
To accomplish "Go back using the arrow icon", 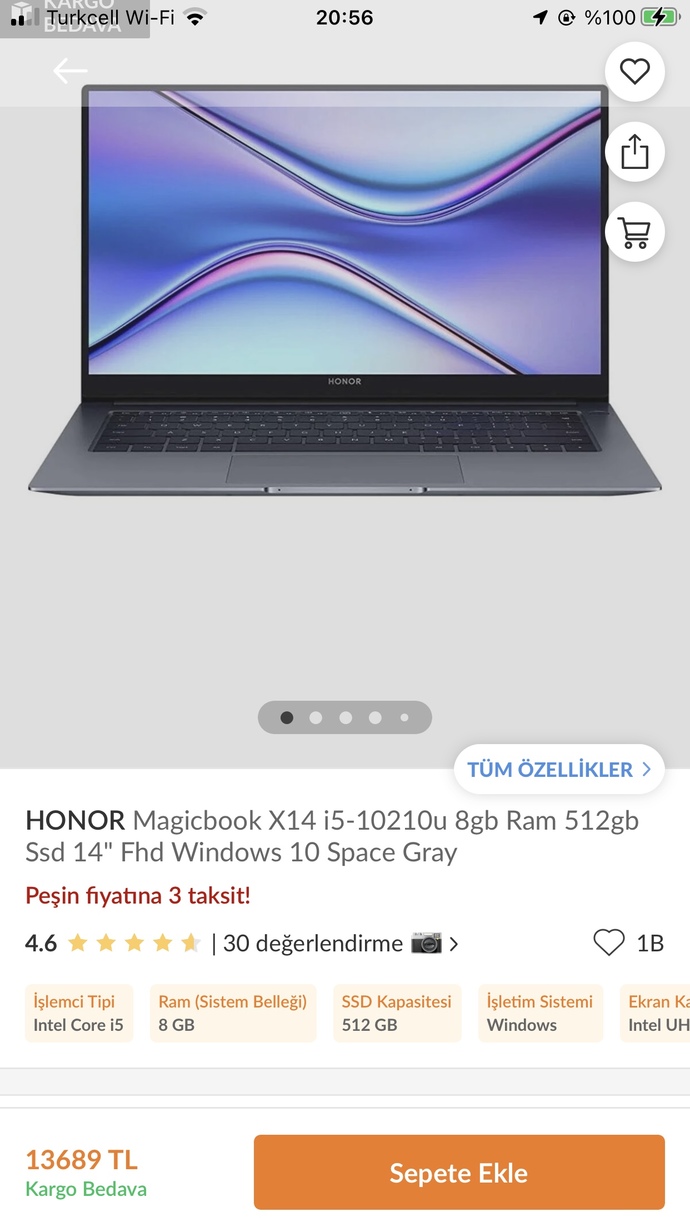I will 70,71.
